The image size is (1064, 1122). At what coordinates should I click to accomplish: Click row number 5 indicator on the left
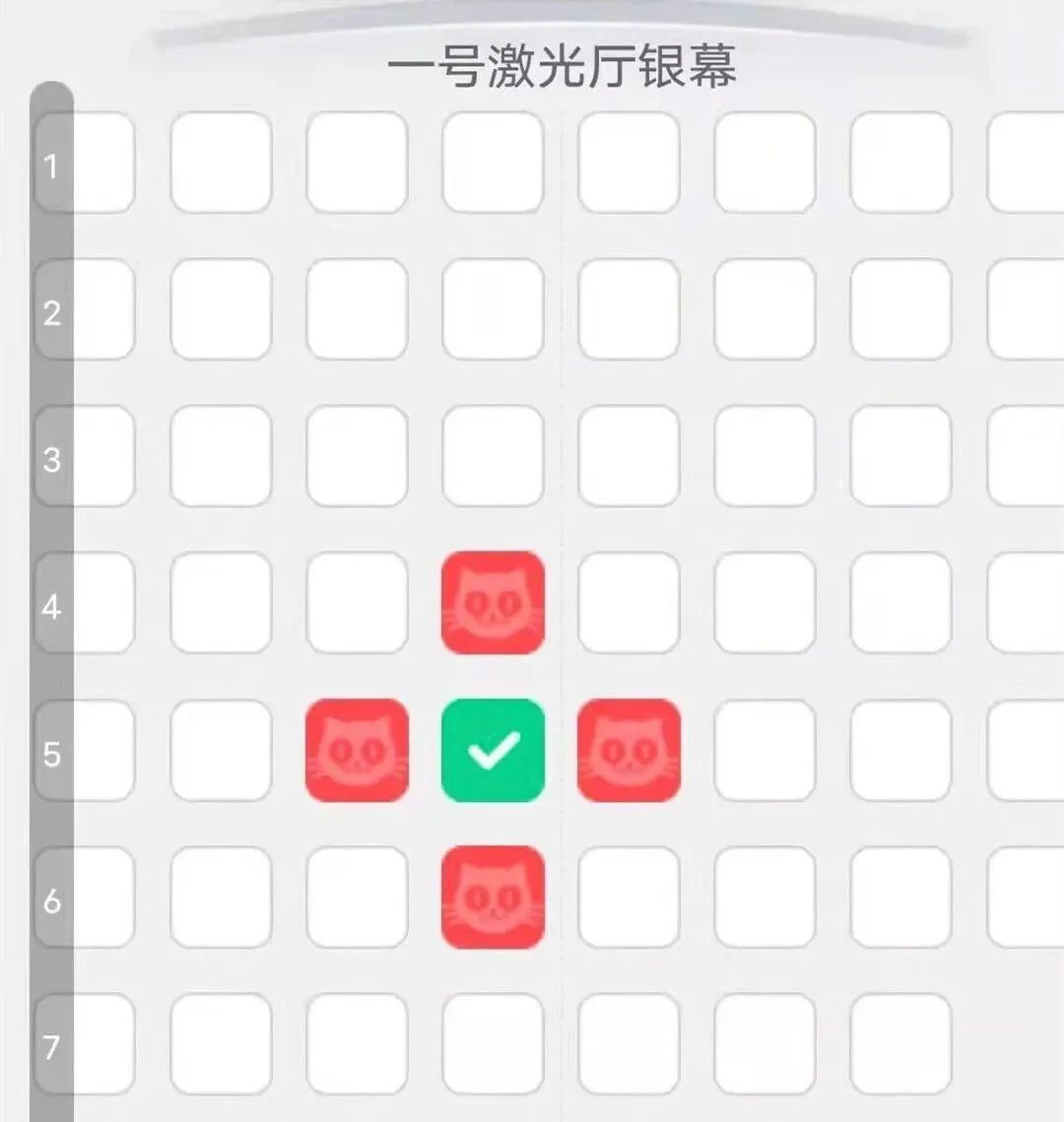(54, 751)
